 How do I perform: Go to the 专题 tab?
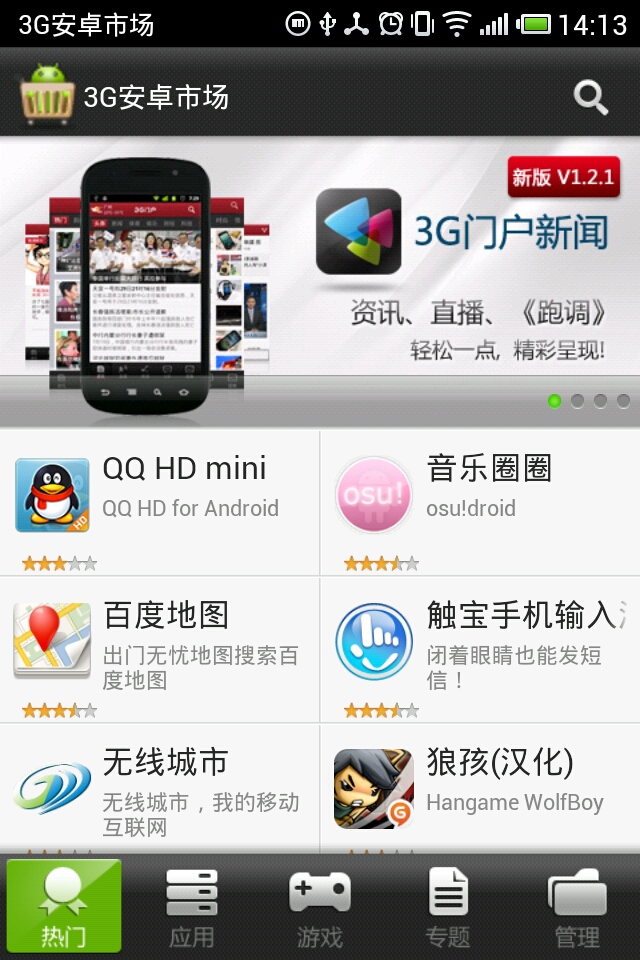[448, 906]
